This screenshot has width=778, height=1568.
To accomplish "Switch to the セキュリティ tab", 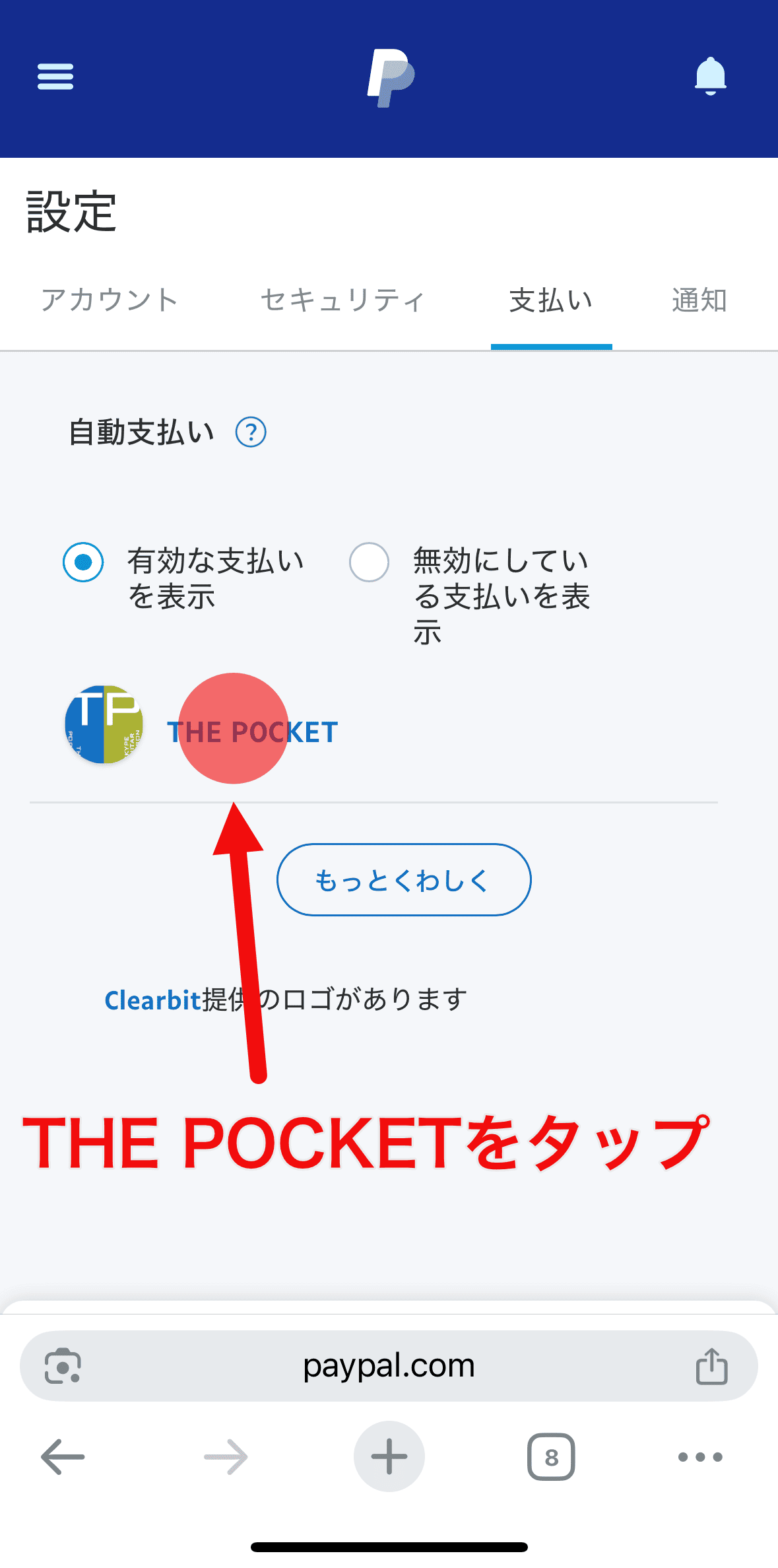I will tap(342, 300).
